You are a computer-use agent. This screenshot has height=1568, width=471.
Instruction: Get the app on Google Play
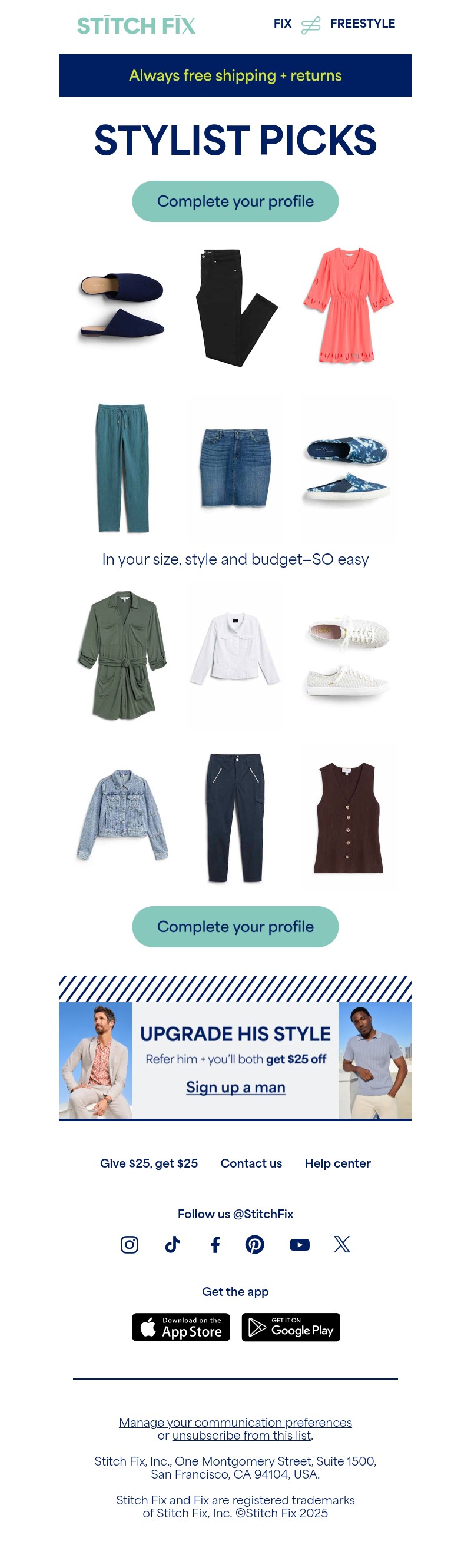click(290, 1327)
